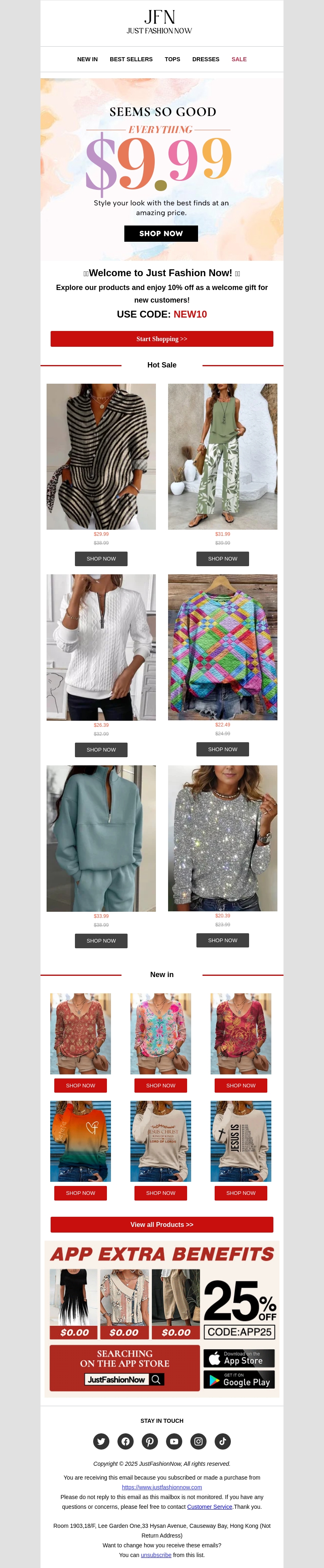The height and width of the screenshot is (1568, 324).
Task: Tap the unsubscribe link
Action: coord(156,1555)
